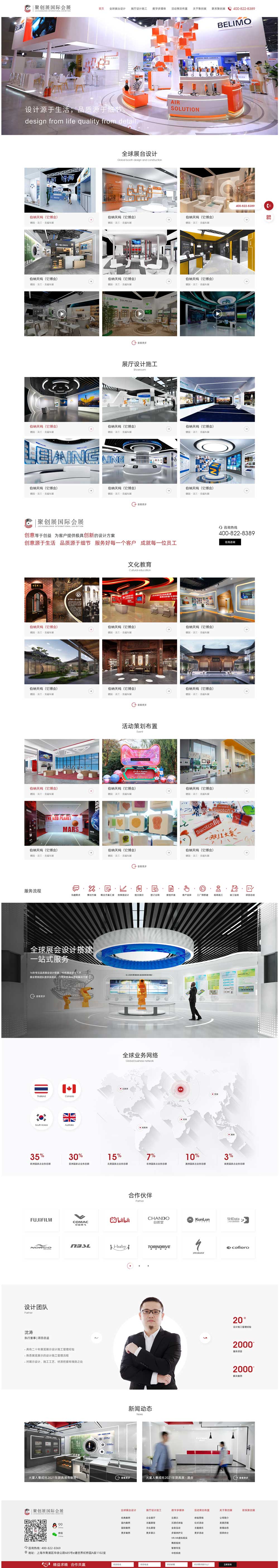Tap the red floating phone icon
The width and height of the screenshot is (279, 1568).
click(269, 206)
